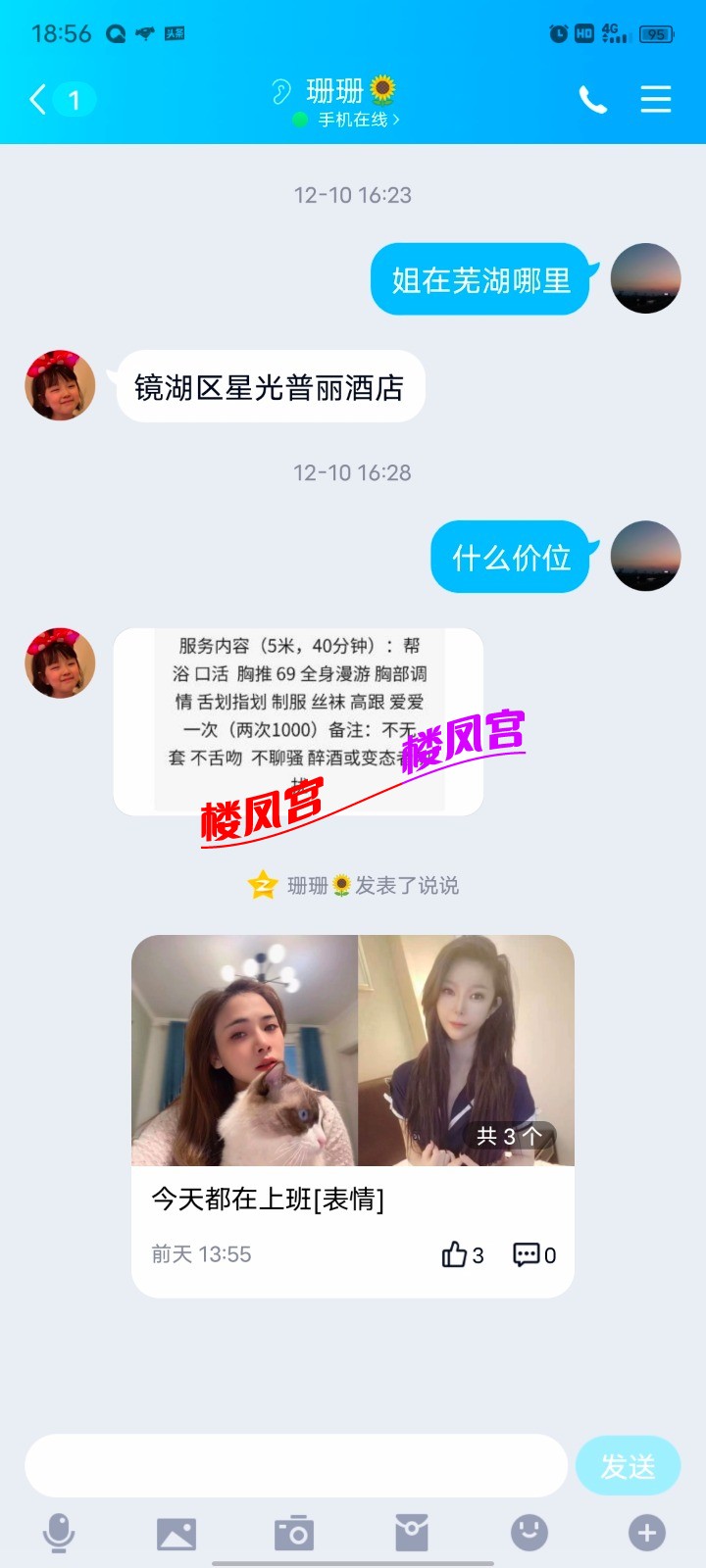Screen dimensions: 706x1568
Task: Go back to the message list
Action: click(39, 99)
